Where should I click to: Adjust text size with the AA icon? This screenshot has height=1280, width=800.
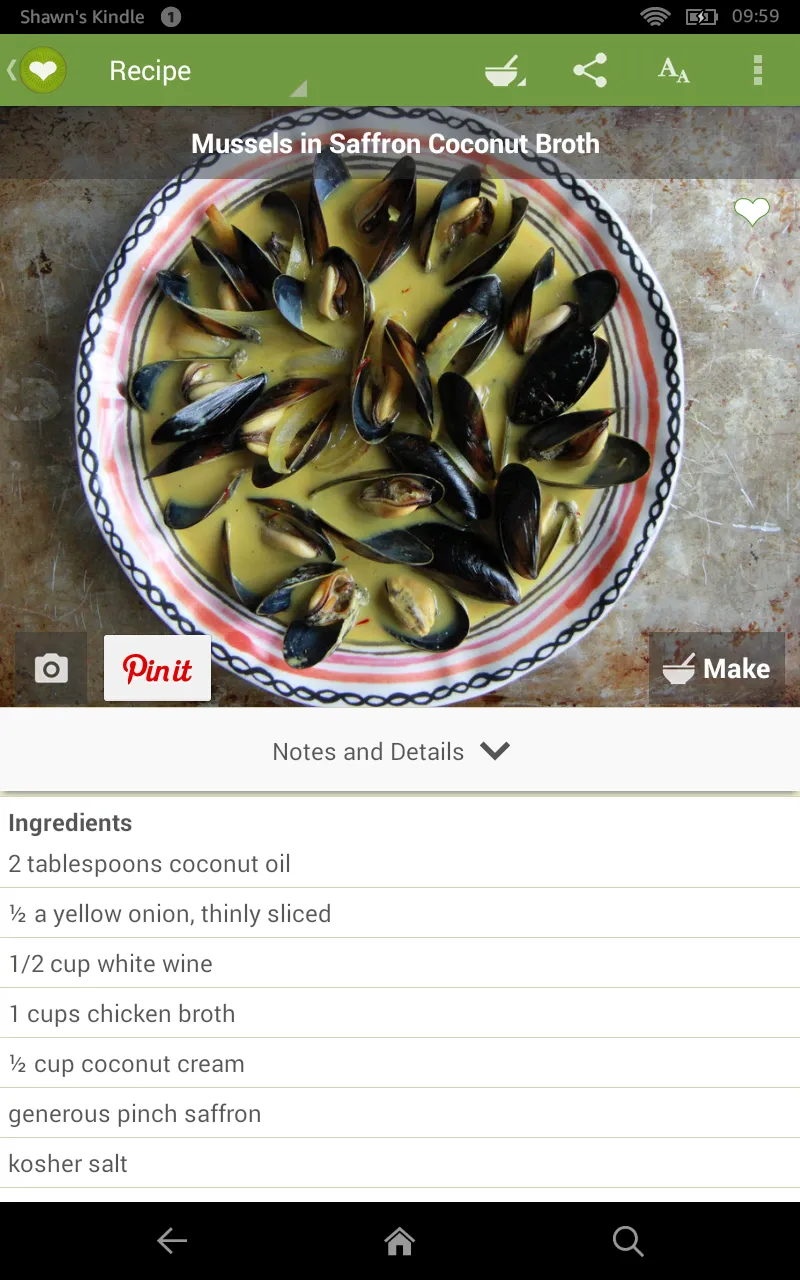(x=671, y=70)
